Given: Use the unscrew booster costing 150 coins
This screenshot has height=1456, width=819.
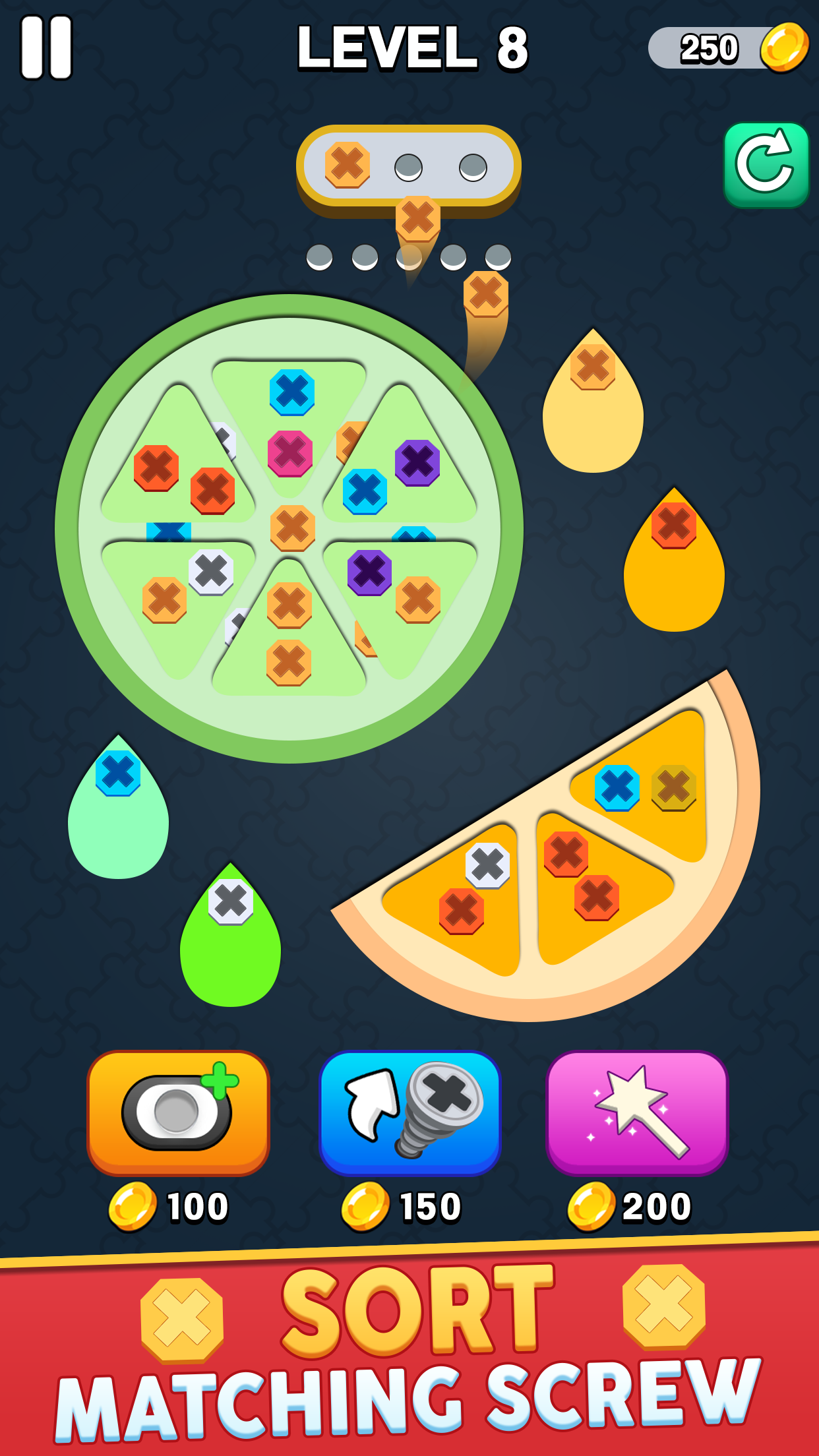Looking at the screenshot, I should pos(410,1112).
